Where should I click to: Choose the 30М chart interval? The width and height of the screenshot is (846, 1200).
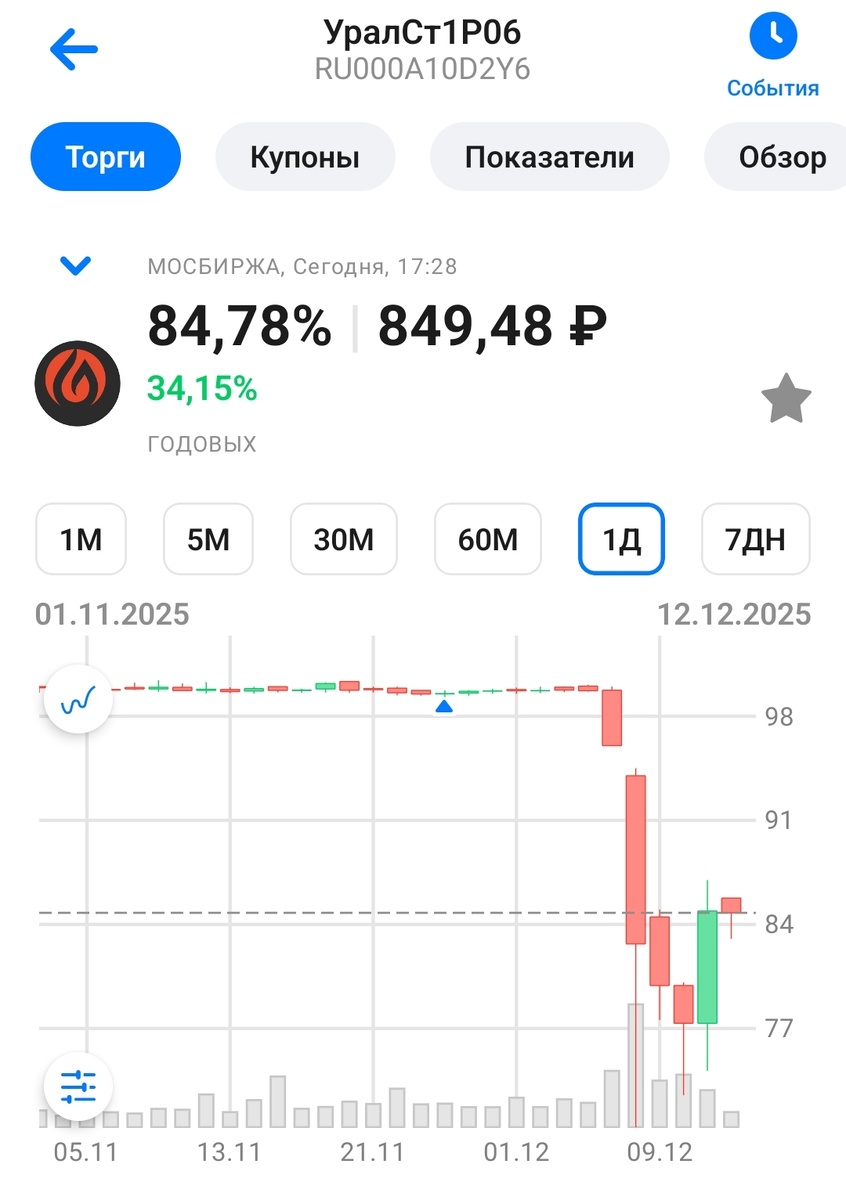344,540
